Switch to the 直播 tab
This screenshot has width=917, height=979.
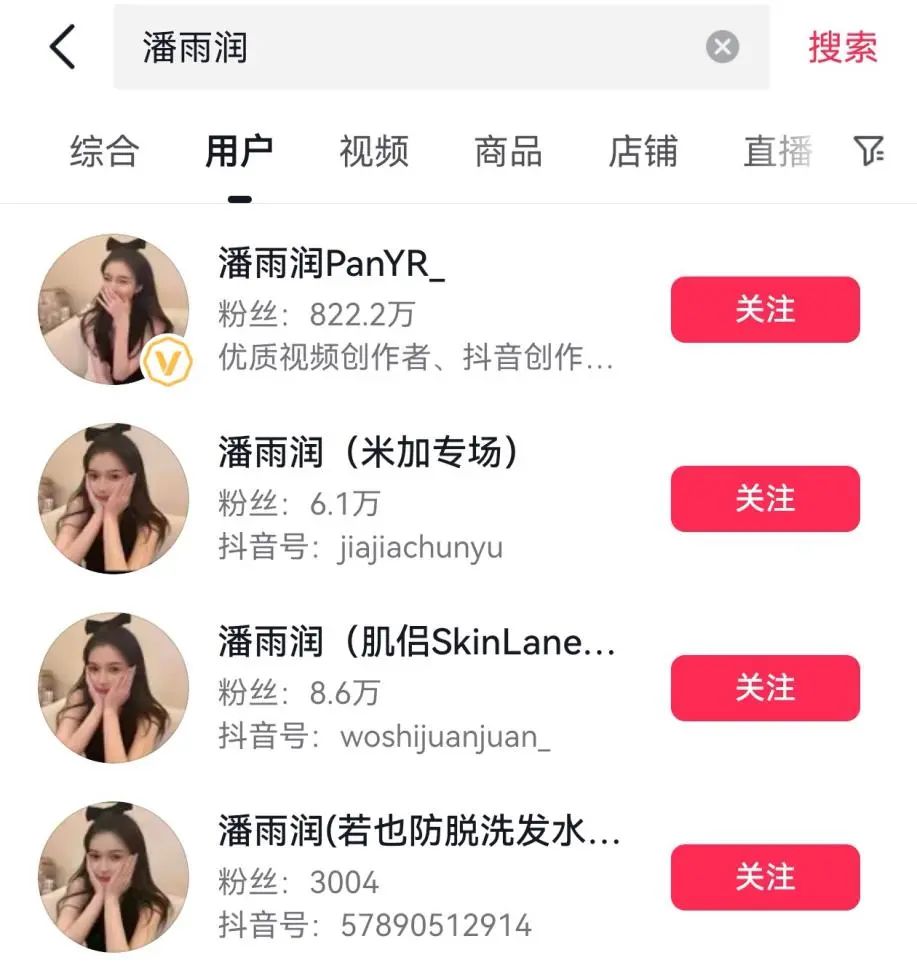point(777,151)
